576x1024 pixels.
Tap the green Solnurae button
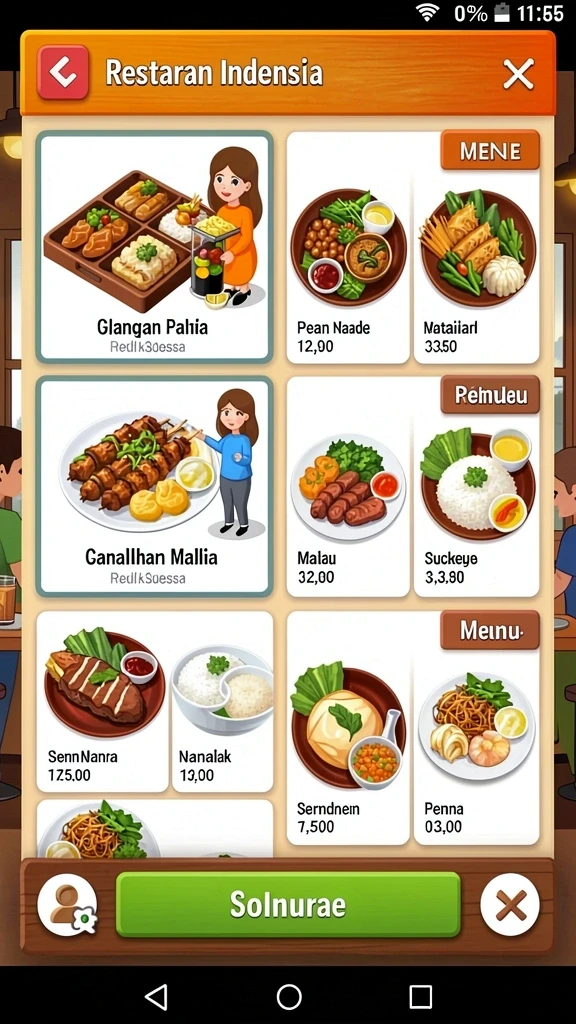click(x=288, y=904)
